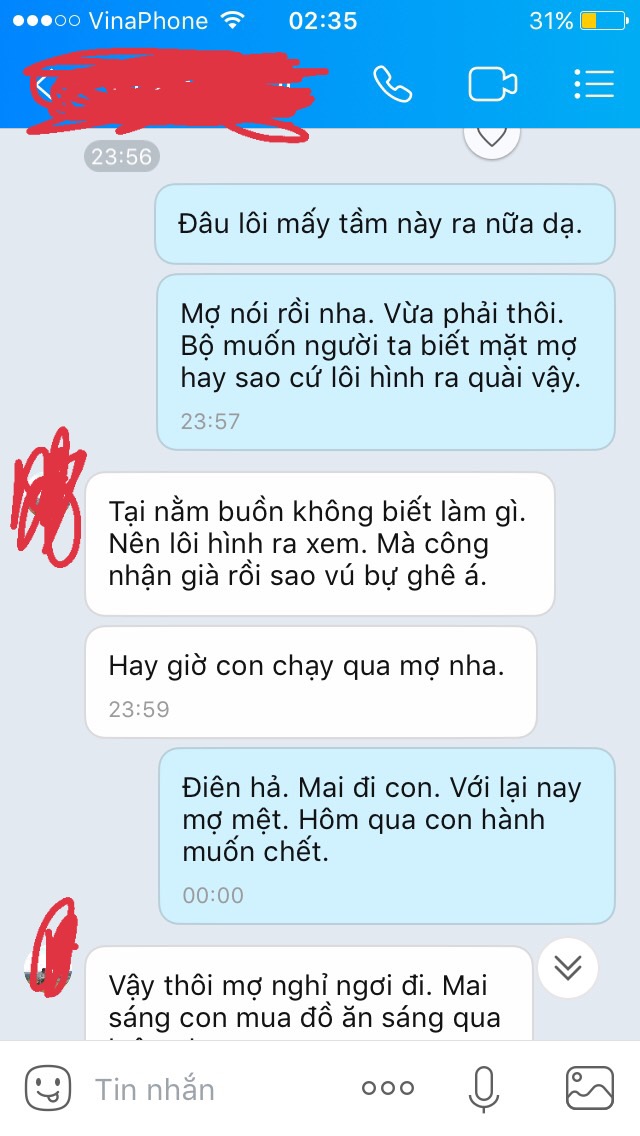This screenshot has width=640, height=1136.
Task: Open the sticker and emoji picker
Action: 49,1088
